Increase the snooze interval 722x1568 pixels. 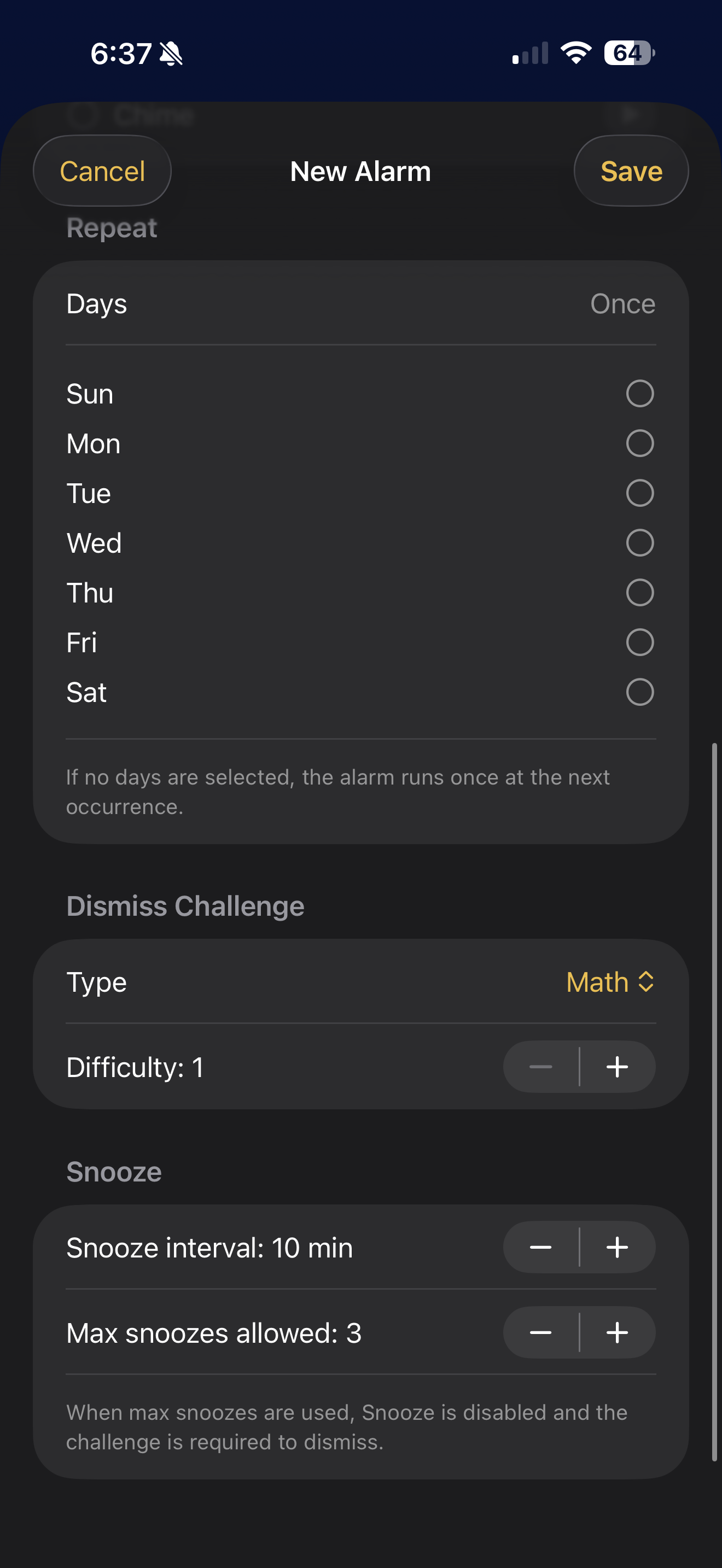(x=616, y=1247)
